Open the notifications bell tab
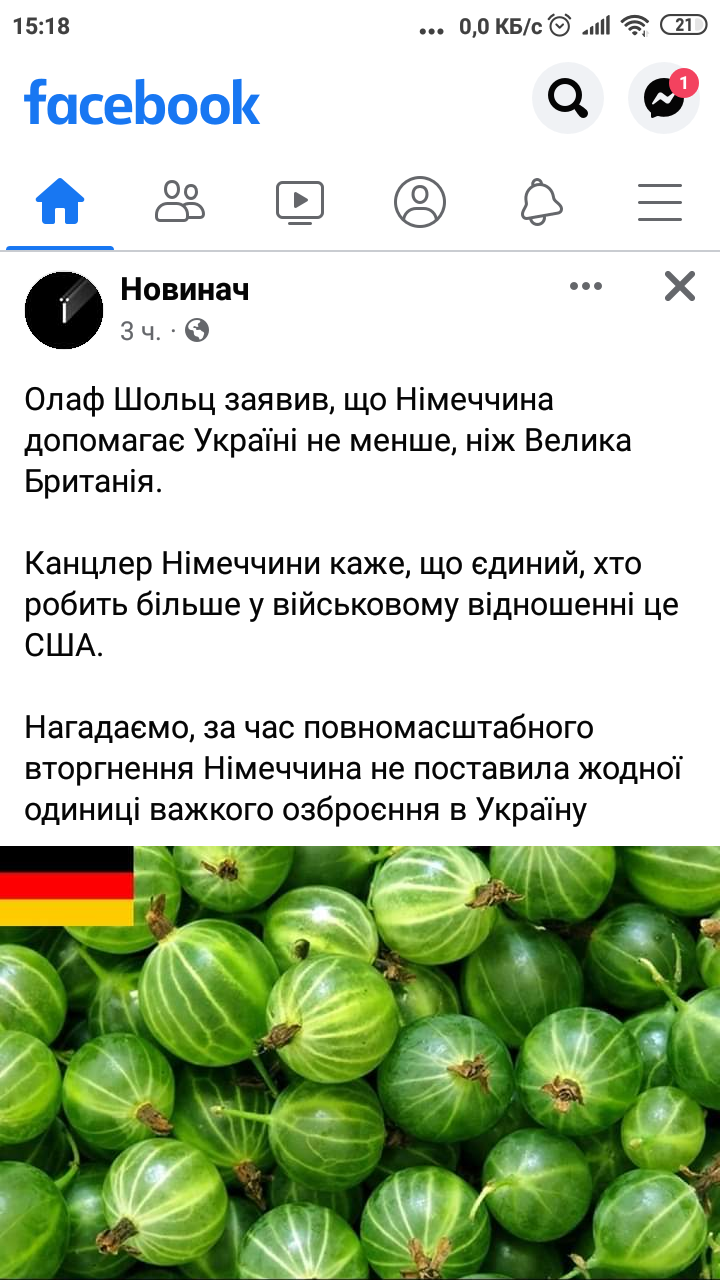Screen dimensions: 720x1280 click(540, 202)
